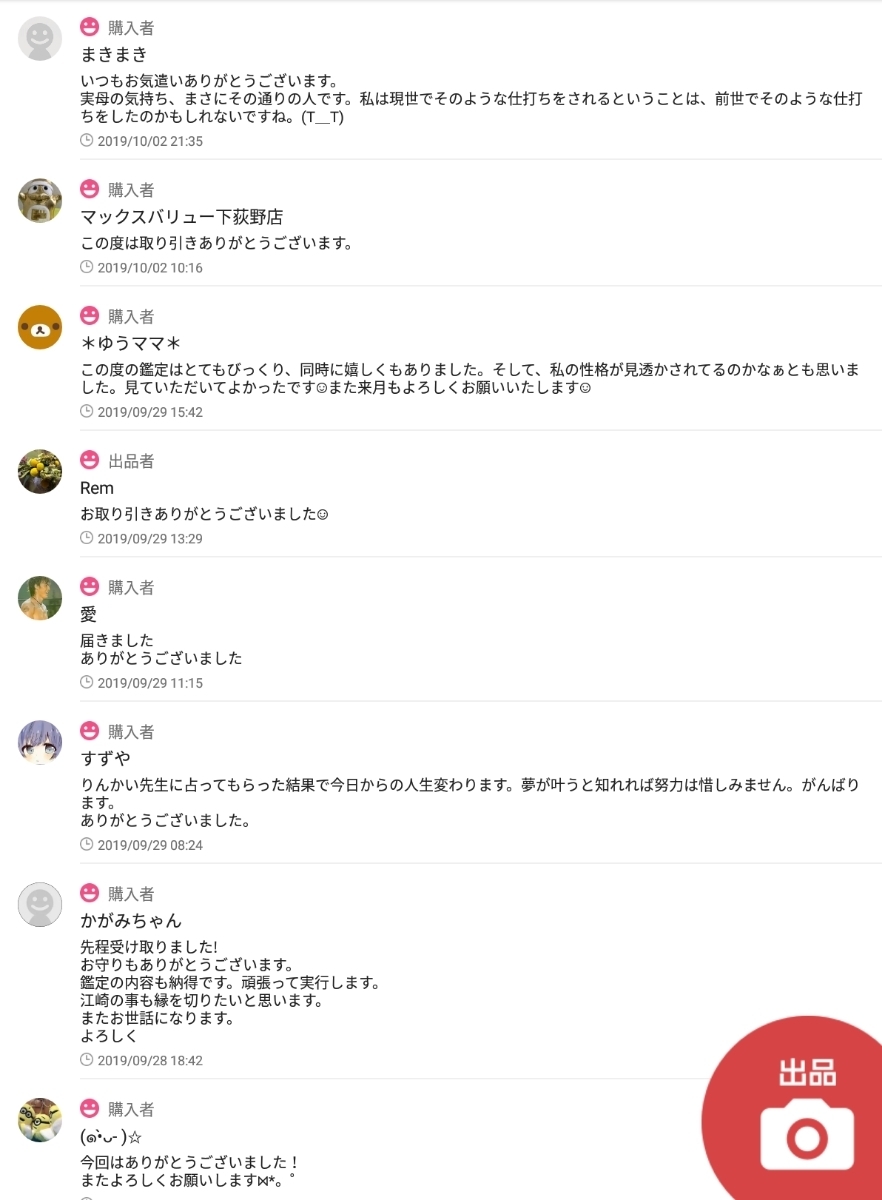Click まきまき's default silhouette avatar

(x=40, y=38)
